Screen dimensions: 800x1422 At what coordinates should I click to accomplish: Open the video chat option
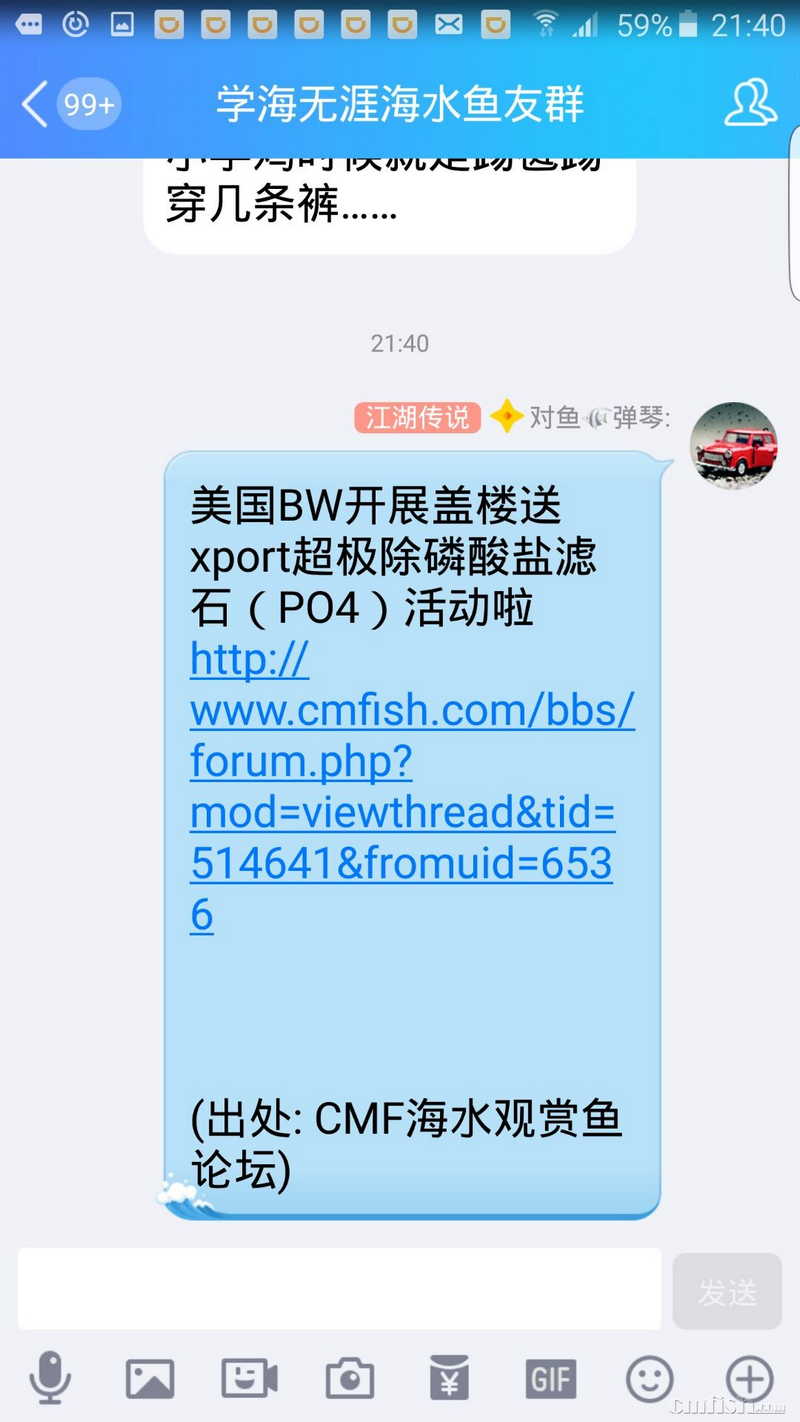249,1379
